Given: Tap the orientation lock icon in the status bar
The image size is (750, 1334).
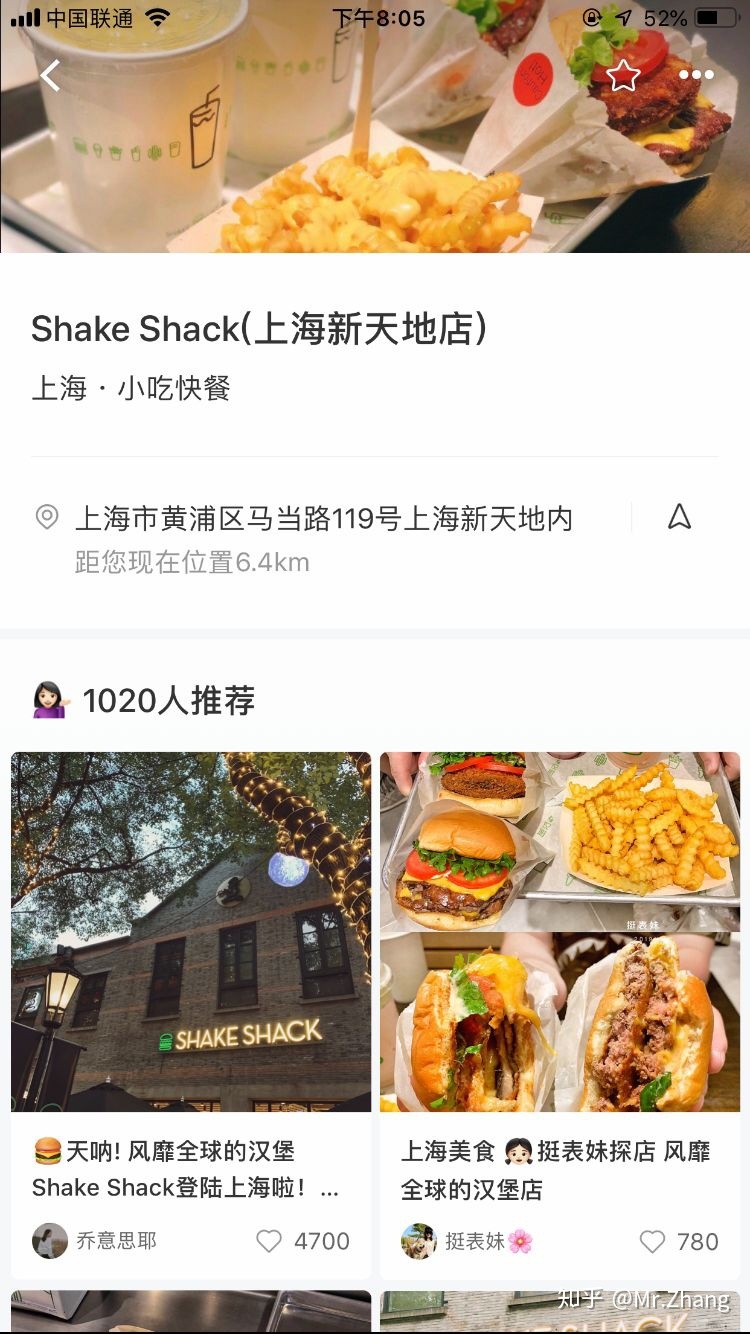Looking at the screenshot, I should click(x=590, y=17).
